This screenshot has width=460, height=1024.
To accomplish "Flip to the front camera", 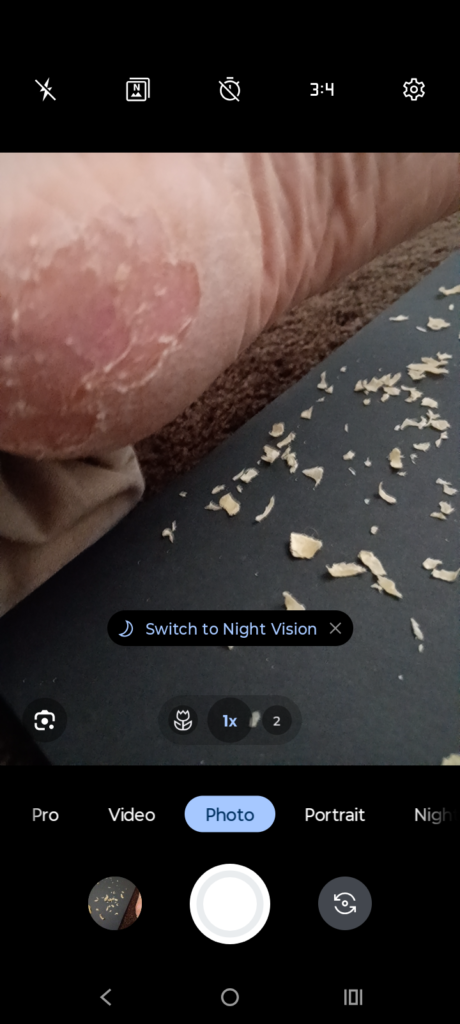I will (345, 903).
